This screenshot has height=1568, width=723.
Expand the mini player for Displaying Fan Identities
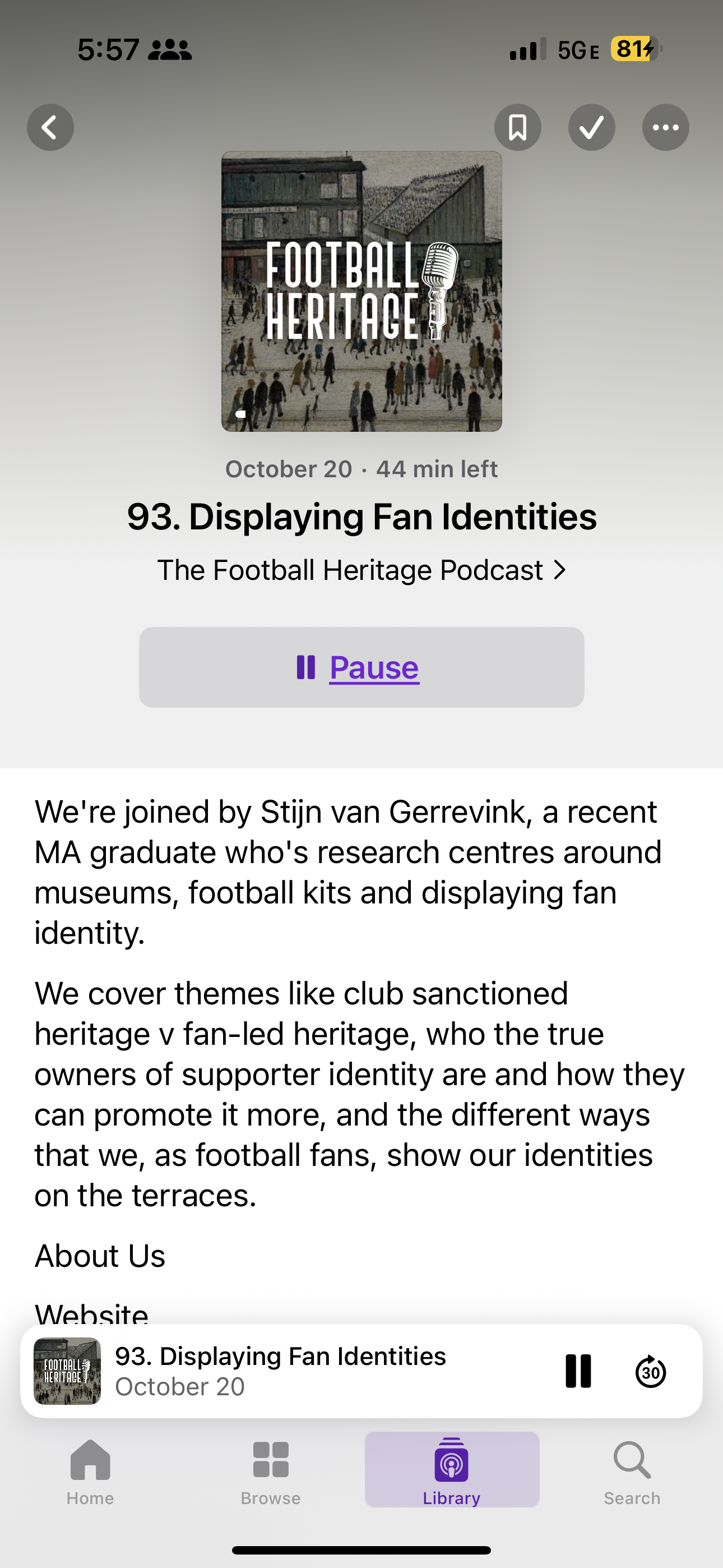[280, 1371]
